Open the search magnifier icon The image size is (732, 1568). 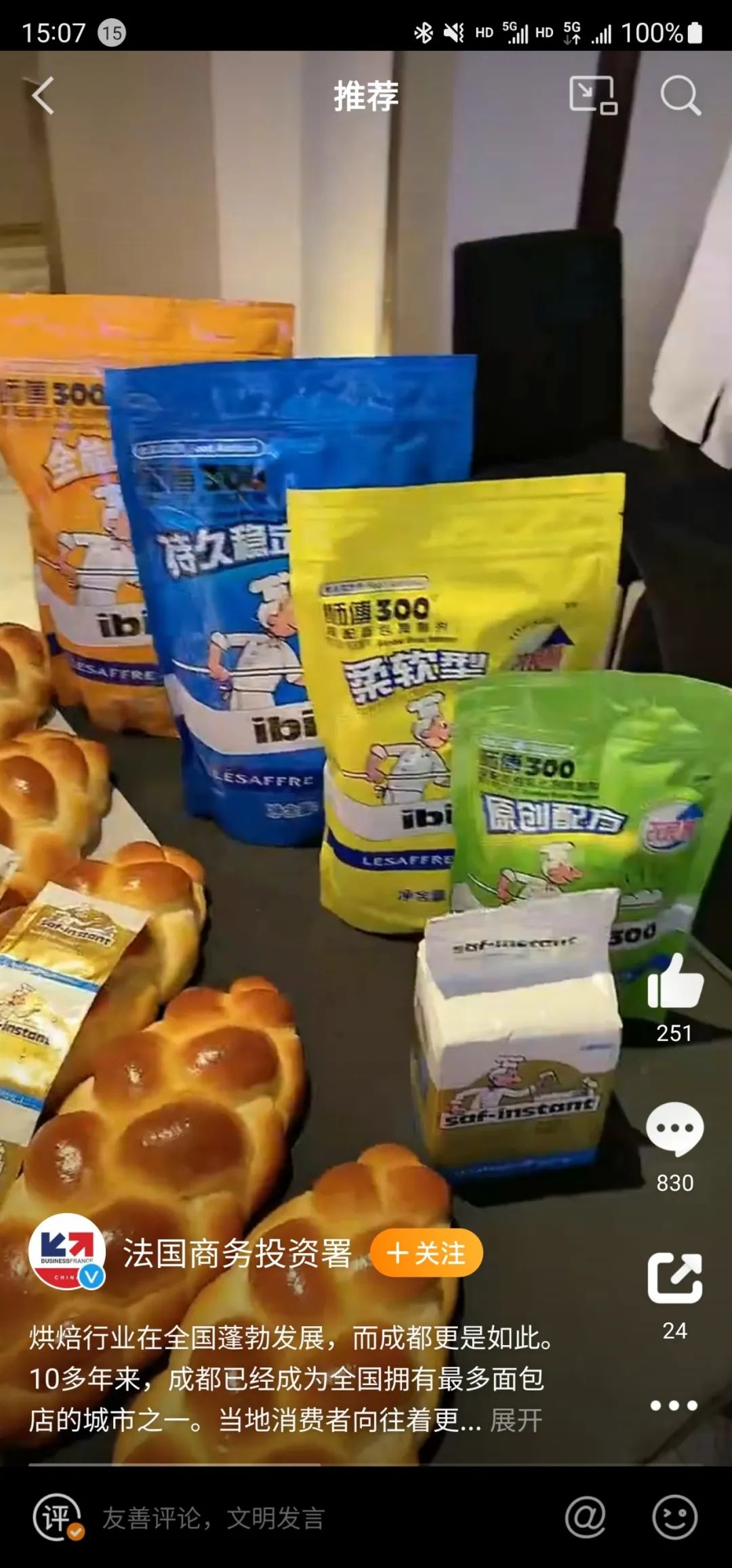680,96
